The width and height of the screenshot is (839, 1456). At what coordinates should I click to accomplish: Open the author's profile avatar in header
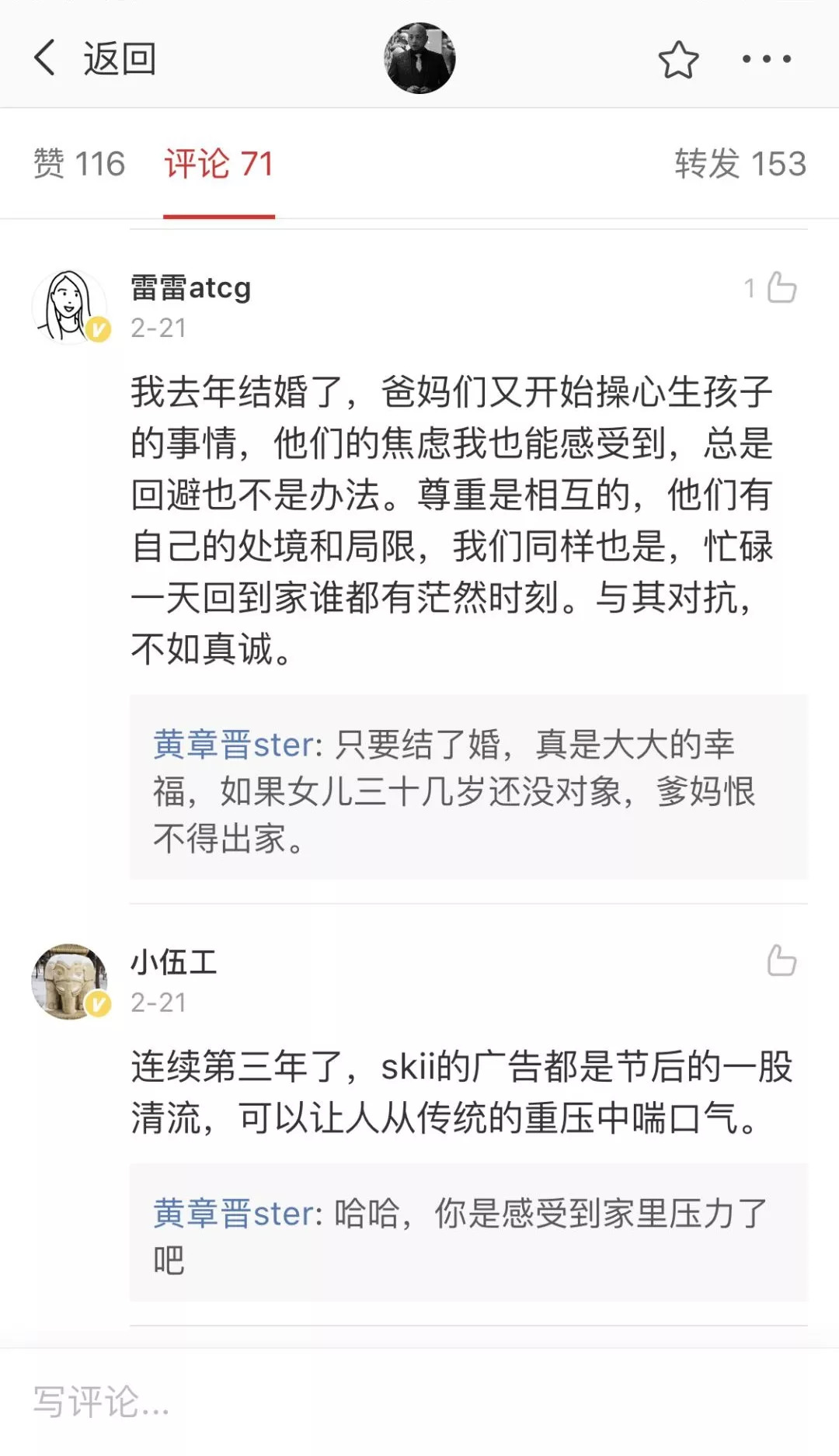[x=419, y=58]
